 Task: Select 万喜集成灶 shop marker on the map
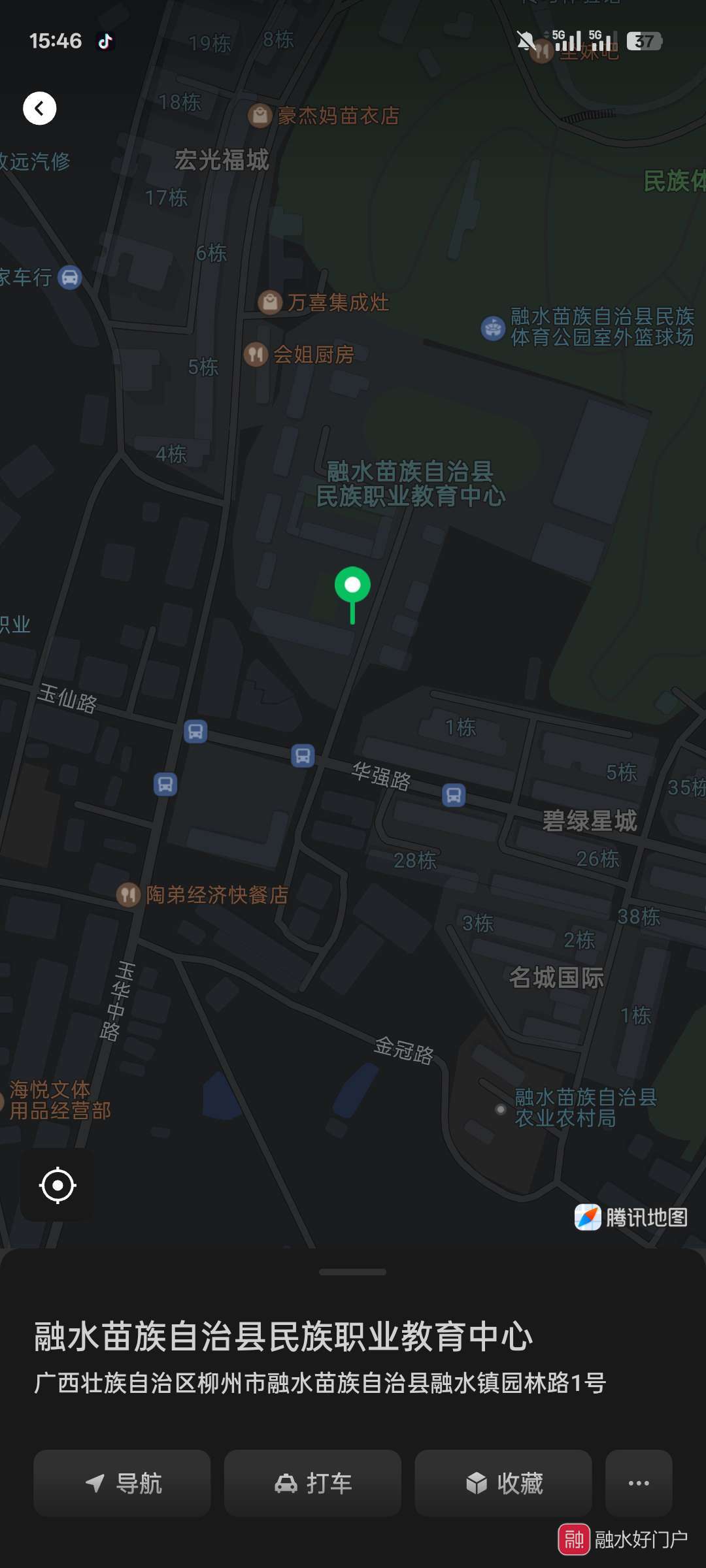(270, 302)
